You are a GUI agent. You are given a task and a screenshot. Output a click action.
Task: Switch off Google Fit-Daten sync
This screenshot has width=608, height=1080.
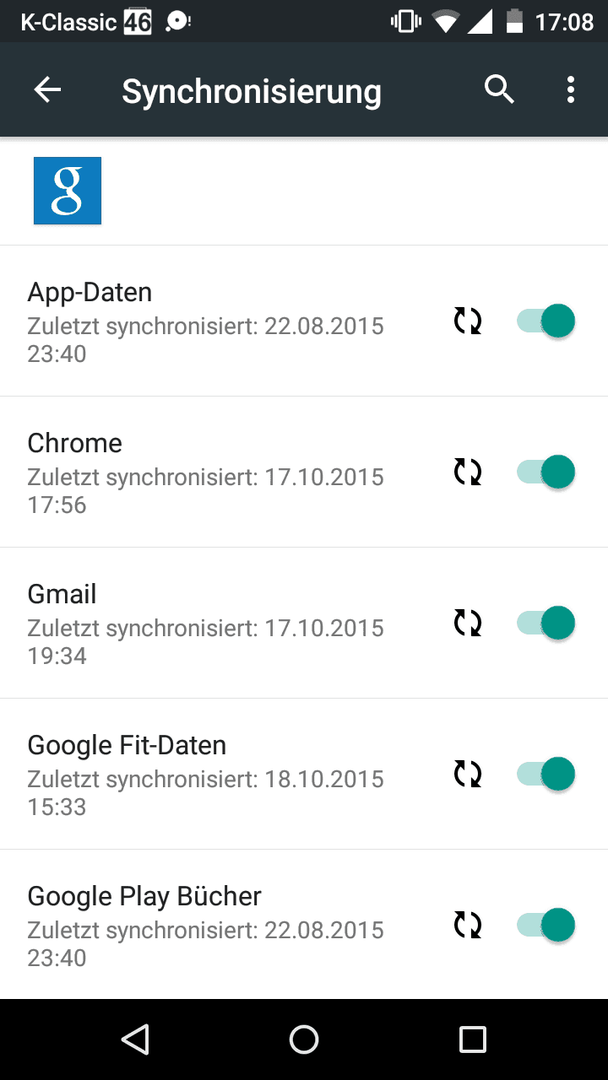coord(546,774)
